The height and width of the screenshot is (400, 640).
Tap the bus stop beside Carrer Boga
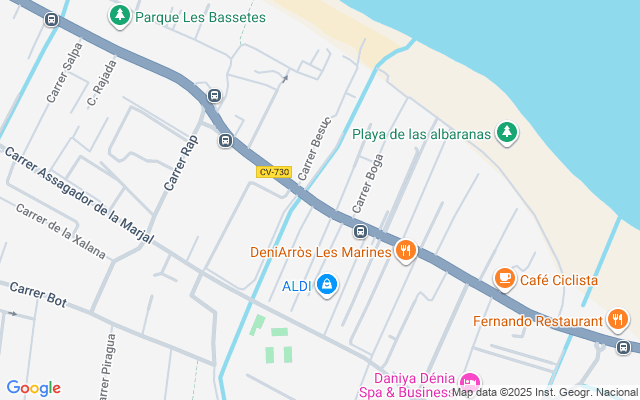click(x=360, y=232)
